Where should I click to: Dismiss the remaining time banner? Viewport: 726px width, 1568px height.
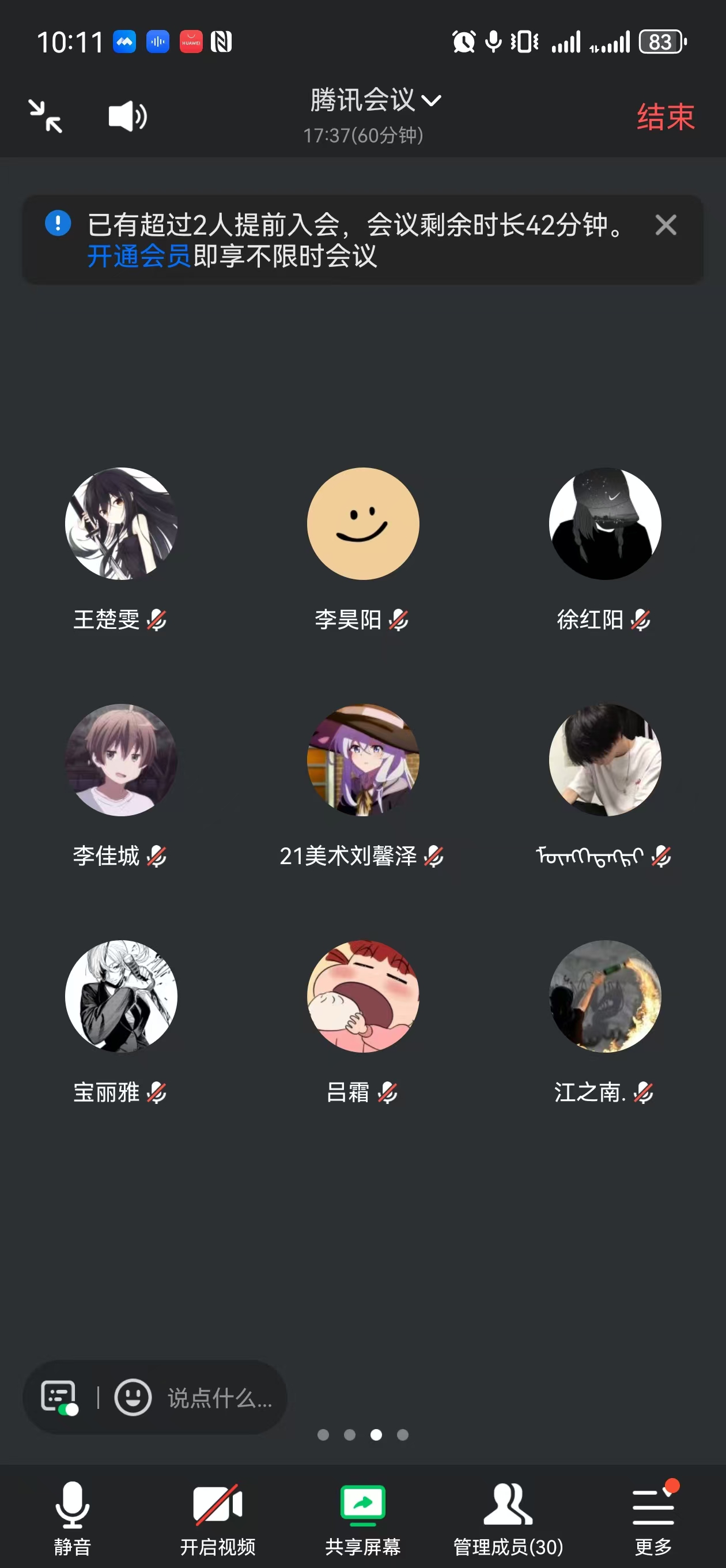click(665, 225)
